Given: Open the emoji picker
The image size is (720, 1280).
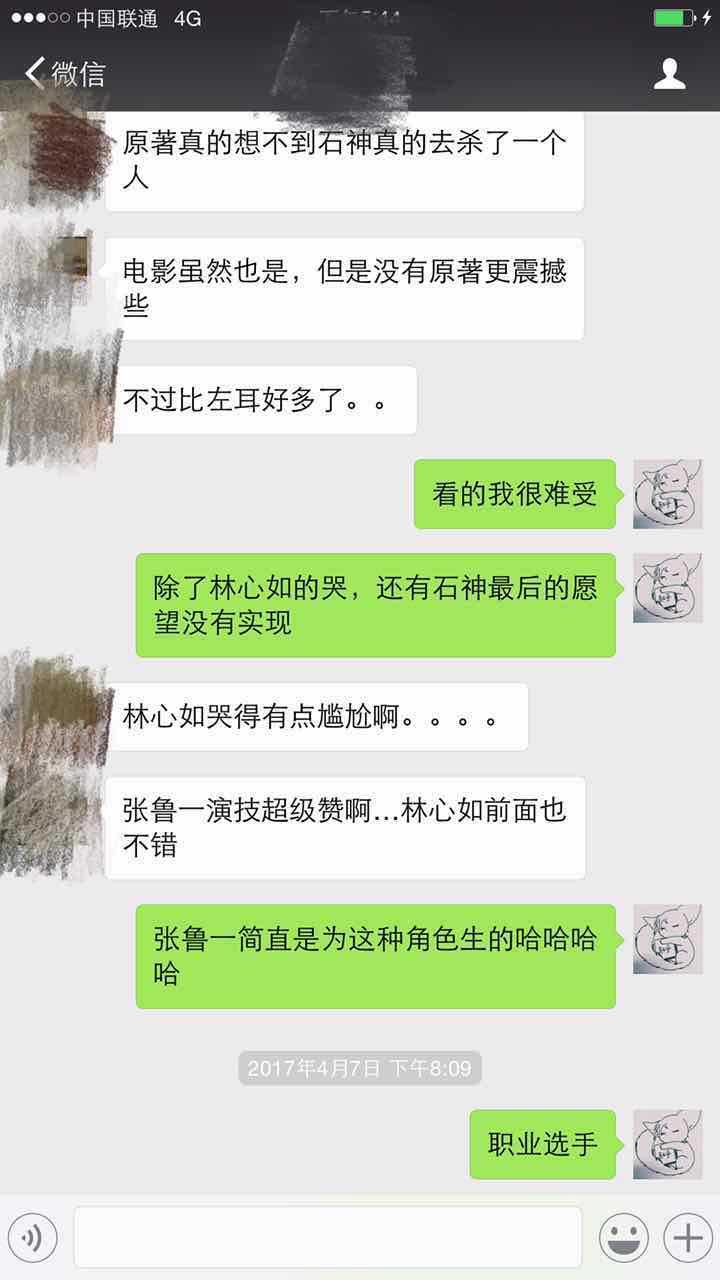Looking at the screenshot, I should [622, 1237].
